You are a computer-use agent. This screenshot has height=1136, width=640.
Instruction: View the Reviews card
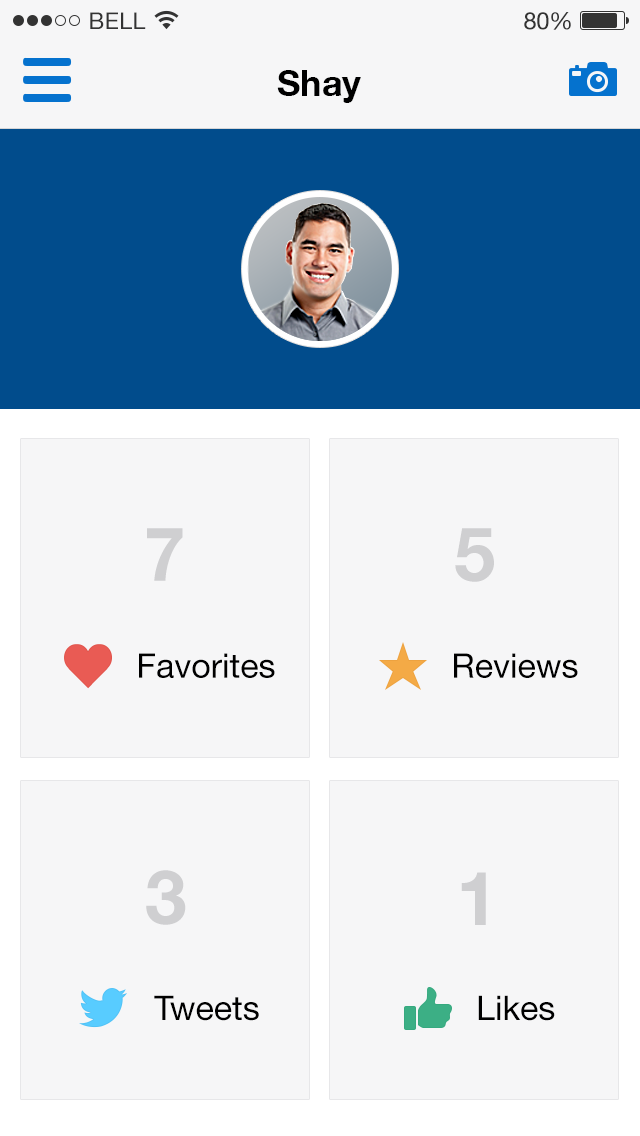[x=474, y=598]
